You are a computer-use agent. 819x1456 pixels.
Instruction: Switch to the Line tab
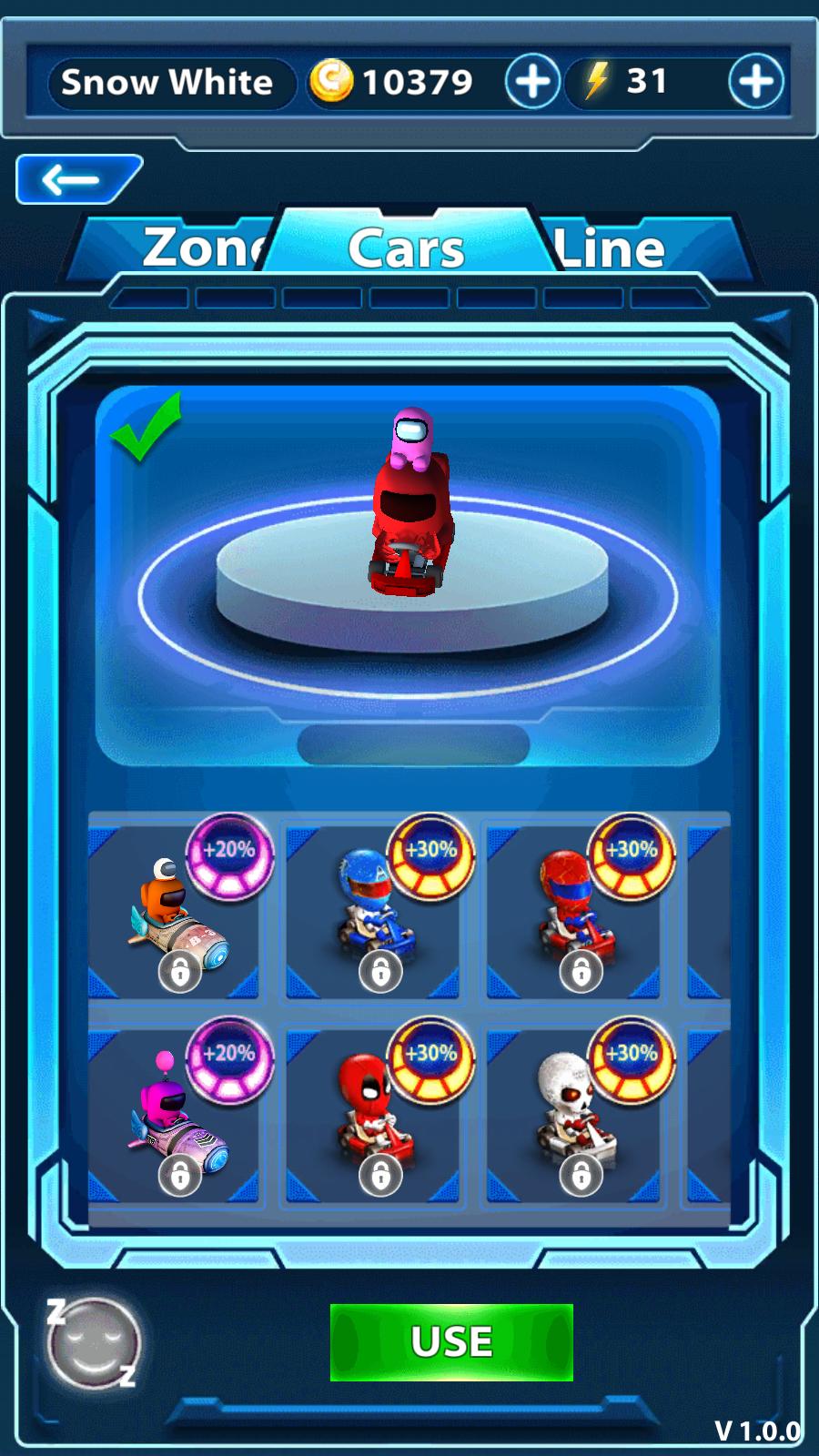point(619,248)
